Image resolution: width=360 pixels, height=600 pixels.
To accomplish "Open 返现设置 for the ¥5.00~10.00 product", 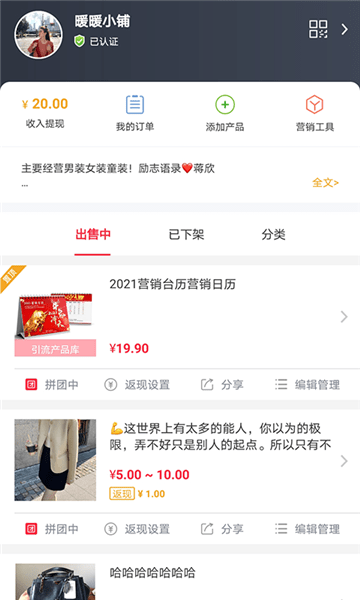I will 137,529.
